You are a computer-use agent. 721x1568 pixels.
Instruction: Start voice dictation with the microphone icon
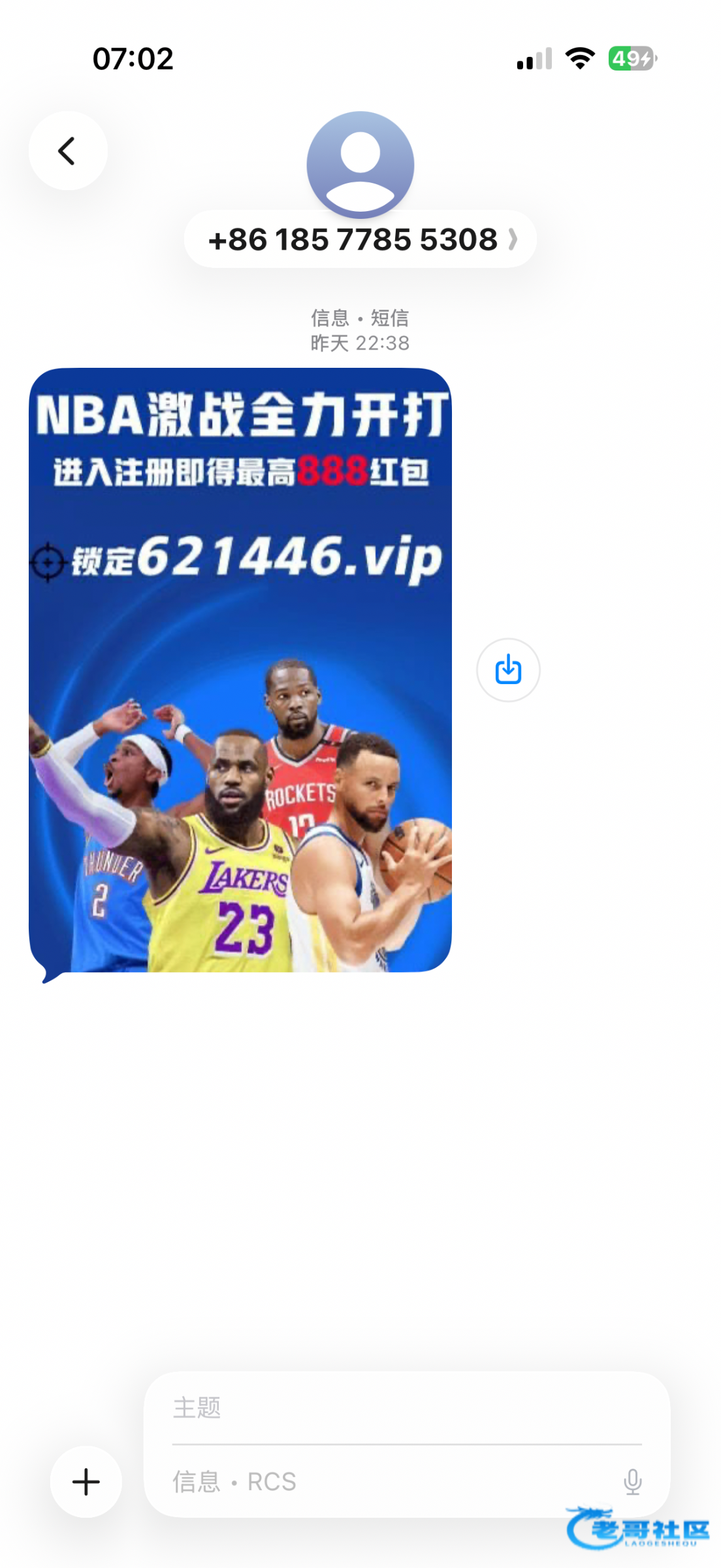[x=633, y=1482]
